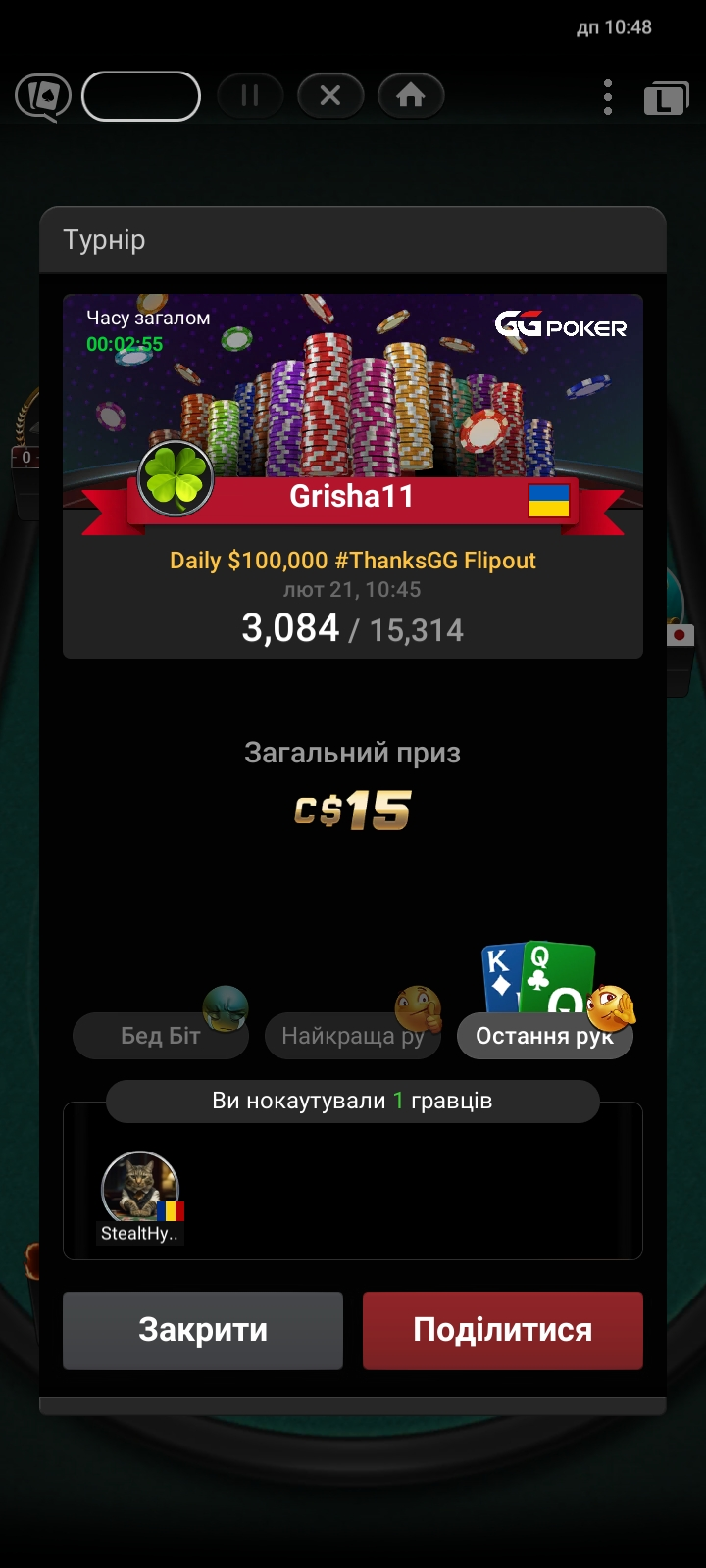Image resolution: width=706 pixels, height=1568 pixels.
Task: Select the Бед Біт chip
Action: 160,1036
